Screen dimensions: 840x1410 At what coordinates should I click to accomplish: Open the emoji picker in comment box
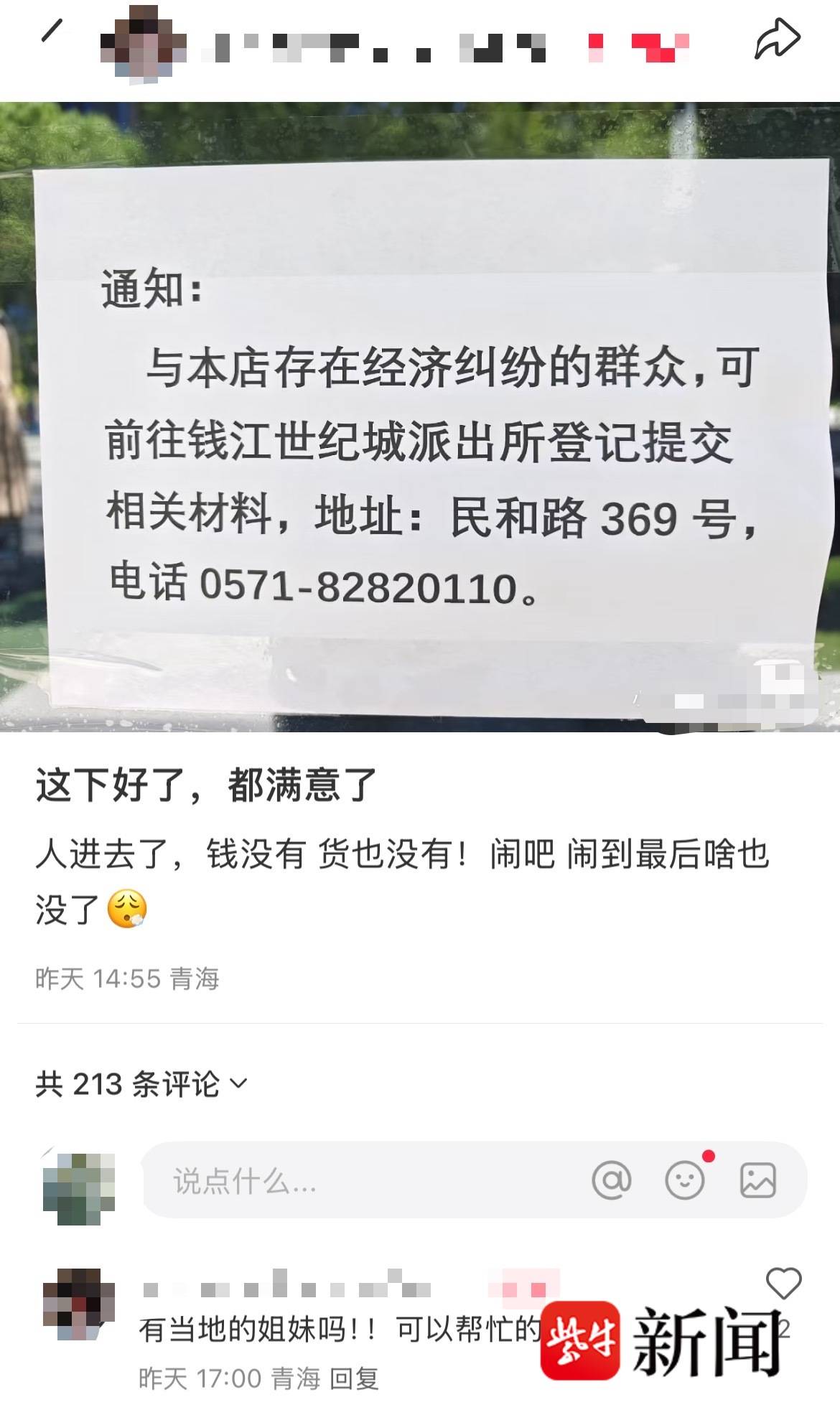[x=685, y=1180]
